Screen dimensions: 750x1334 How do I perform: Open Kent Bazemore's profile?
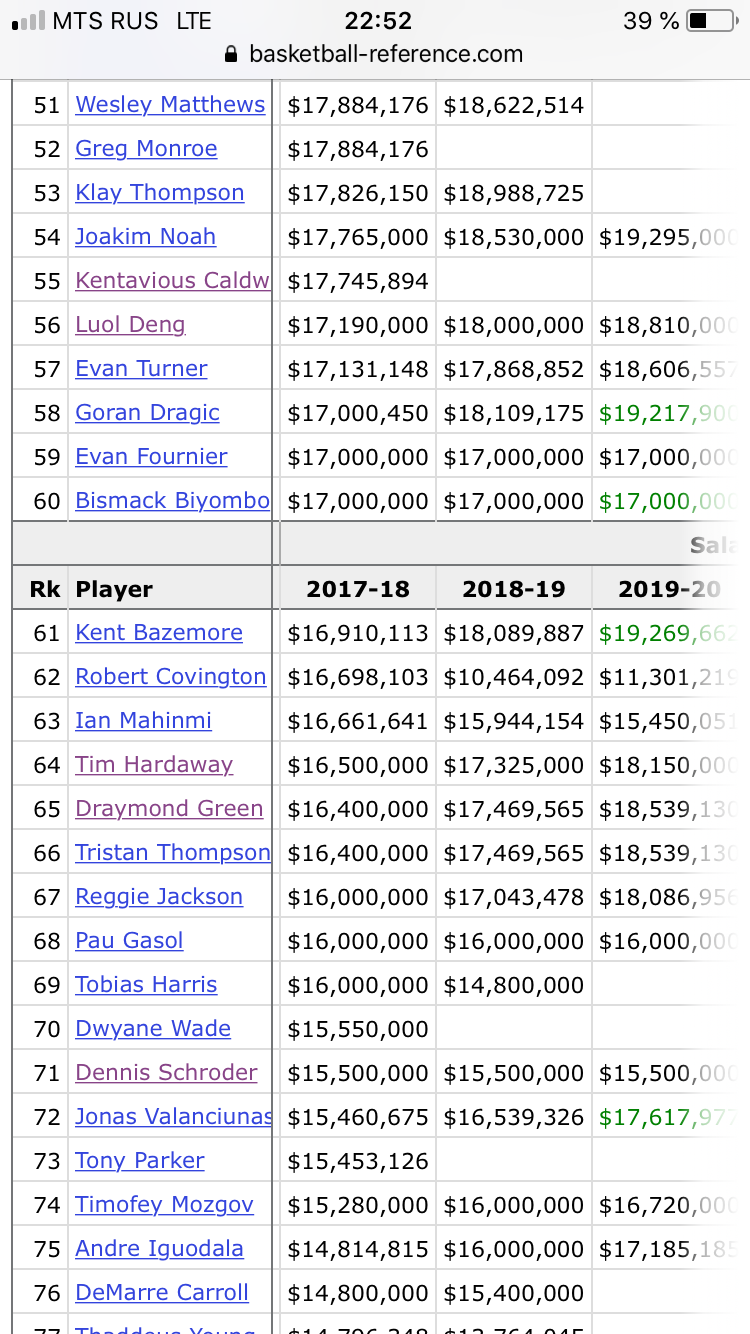(x=159, y=633)
